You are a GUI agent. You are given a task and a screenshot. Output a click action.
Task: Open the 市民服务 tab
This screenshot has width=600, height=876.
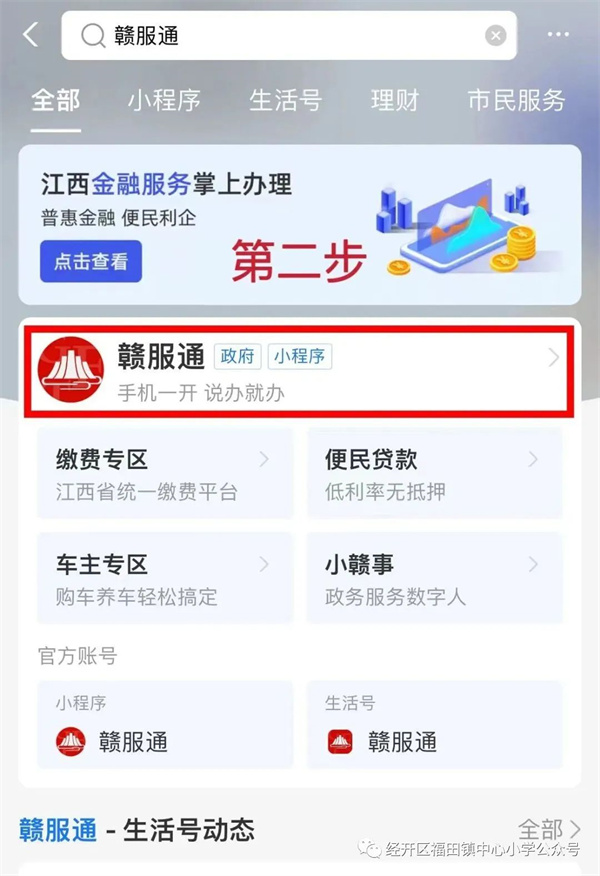(x=516, y=100)
